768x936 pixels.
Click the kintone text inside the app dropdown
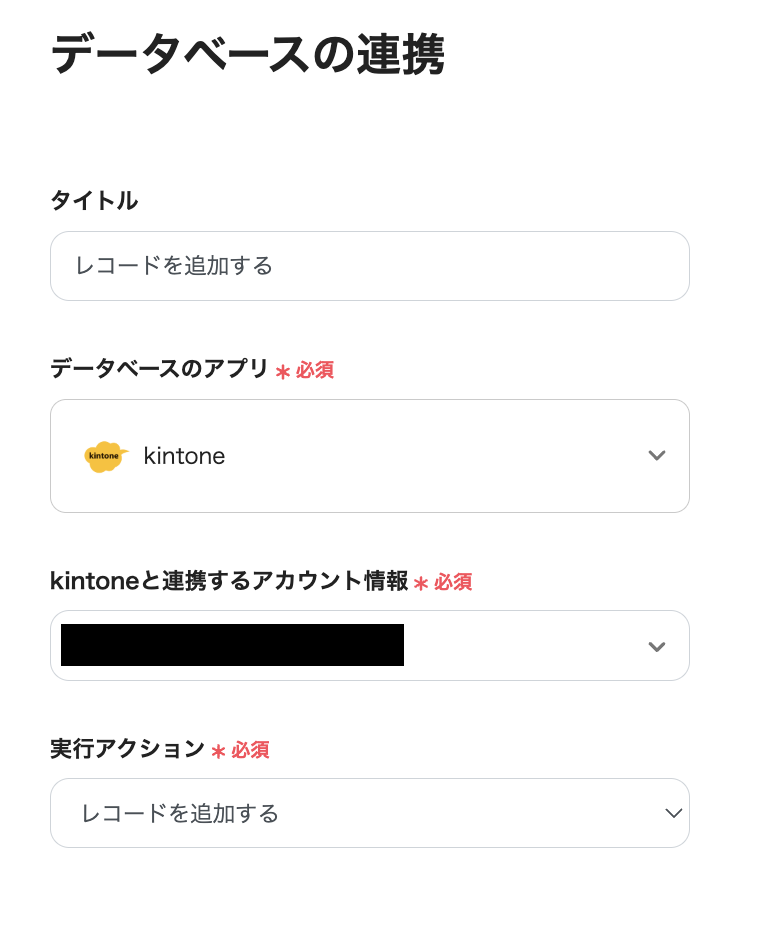[185, 456]
